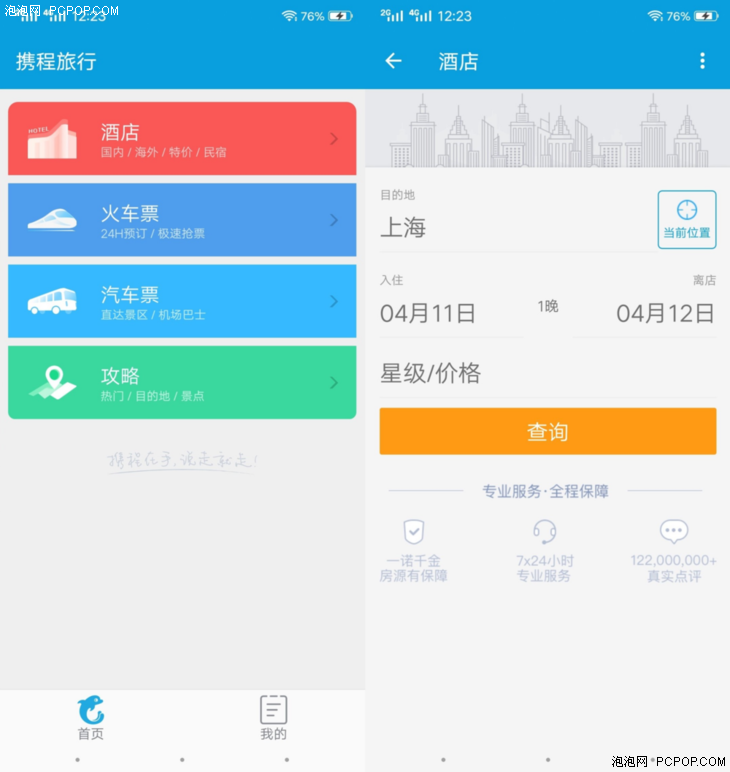Open the 火车票 train tickets card
This screenshot has height=772, width=730.
[x=182, y=220]
